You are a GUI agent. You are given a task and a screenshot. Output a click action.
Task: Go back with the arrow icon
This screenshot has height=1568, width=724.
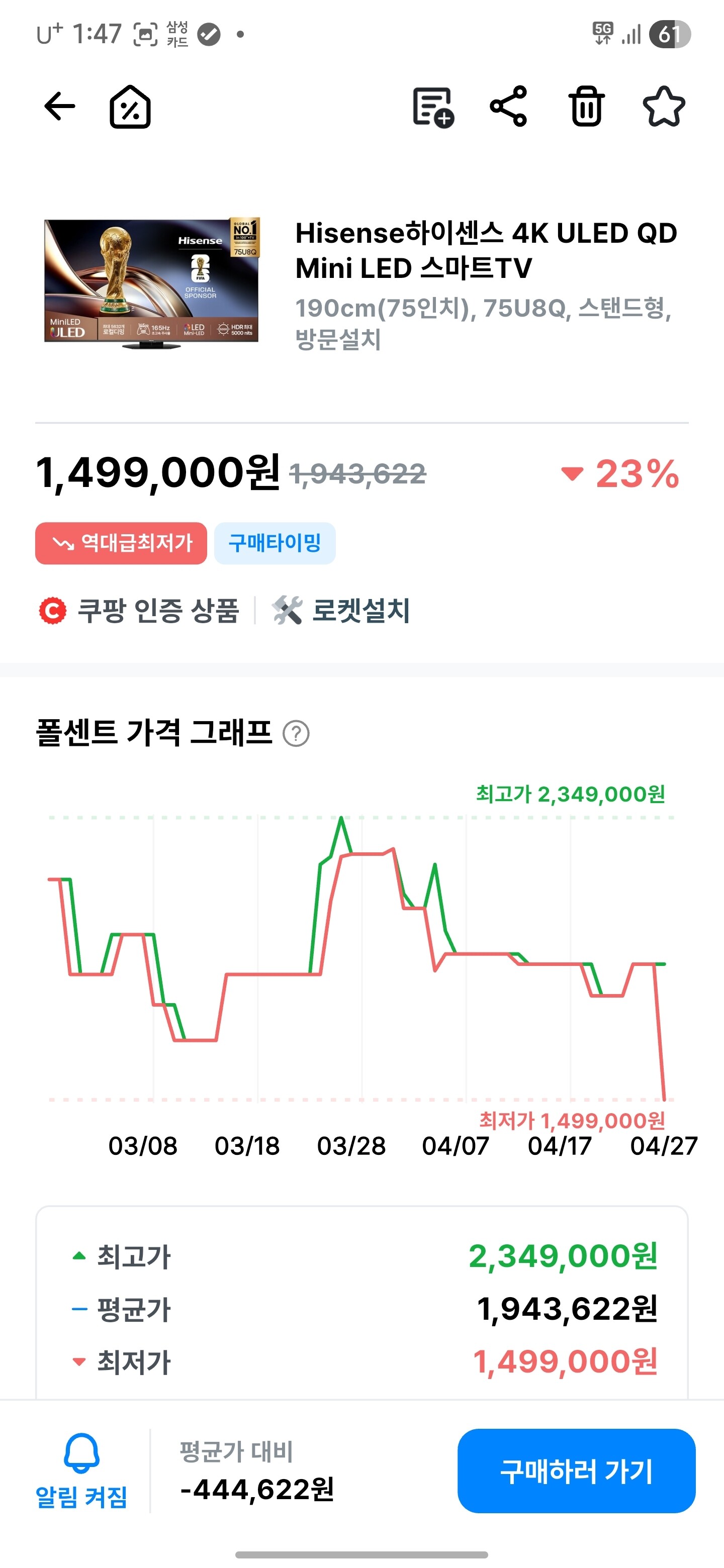[x=60, y=107]
